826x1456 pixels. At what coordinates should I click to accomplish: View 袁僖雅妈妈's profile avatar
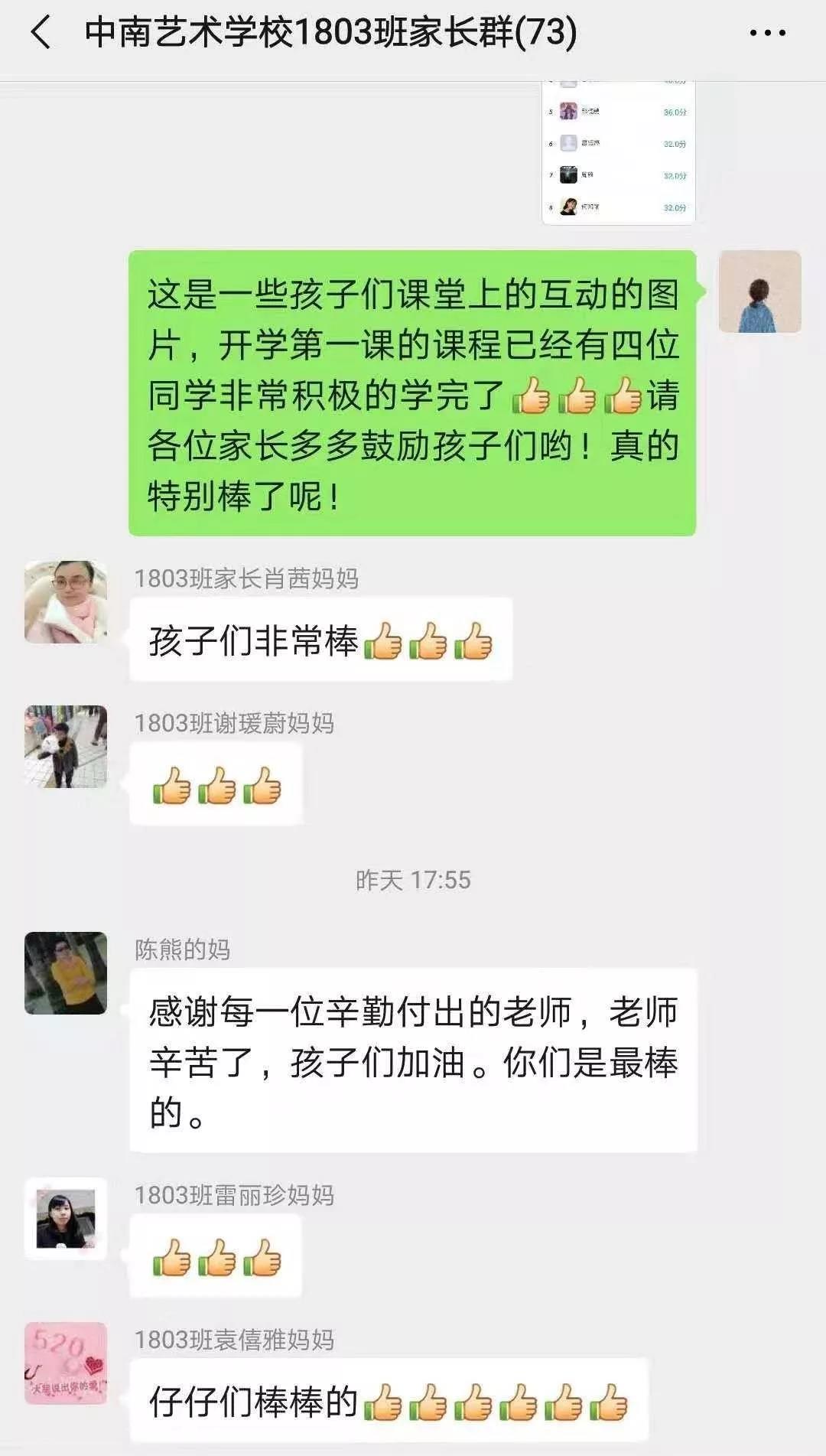click(66, 1363)
